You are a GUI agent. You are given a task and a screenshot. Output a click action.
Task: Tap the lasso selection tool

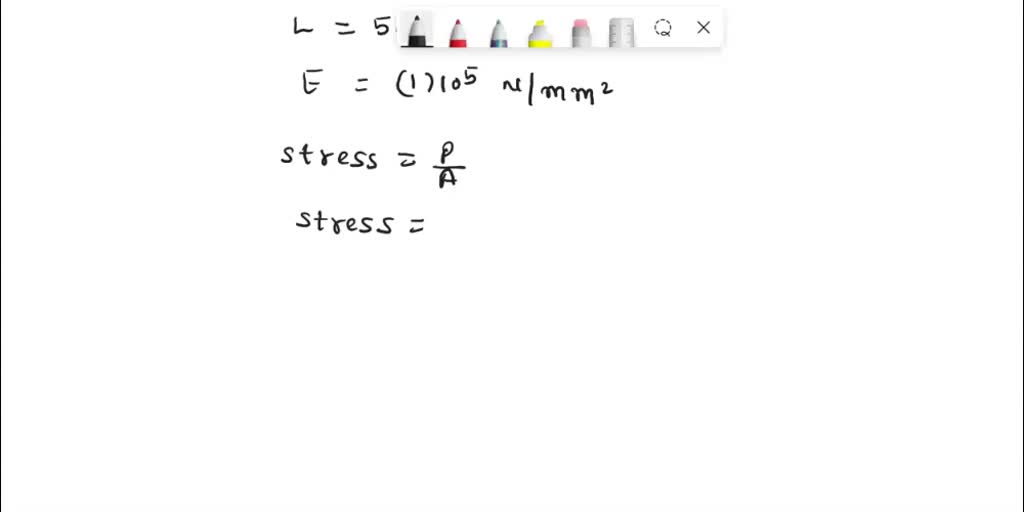(x=663, y=28)
